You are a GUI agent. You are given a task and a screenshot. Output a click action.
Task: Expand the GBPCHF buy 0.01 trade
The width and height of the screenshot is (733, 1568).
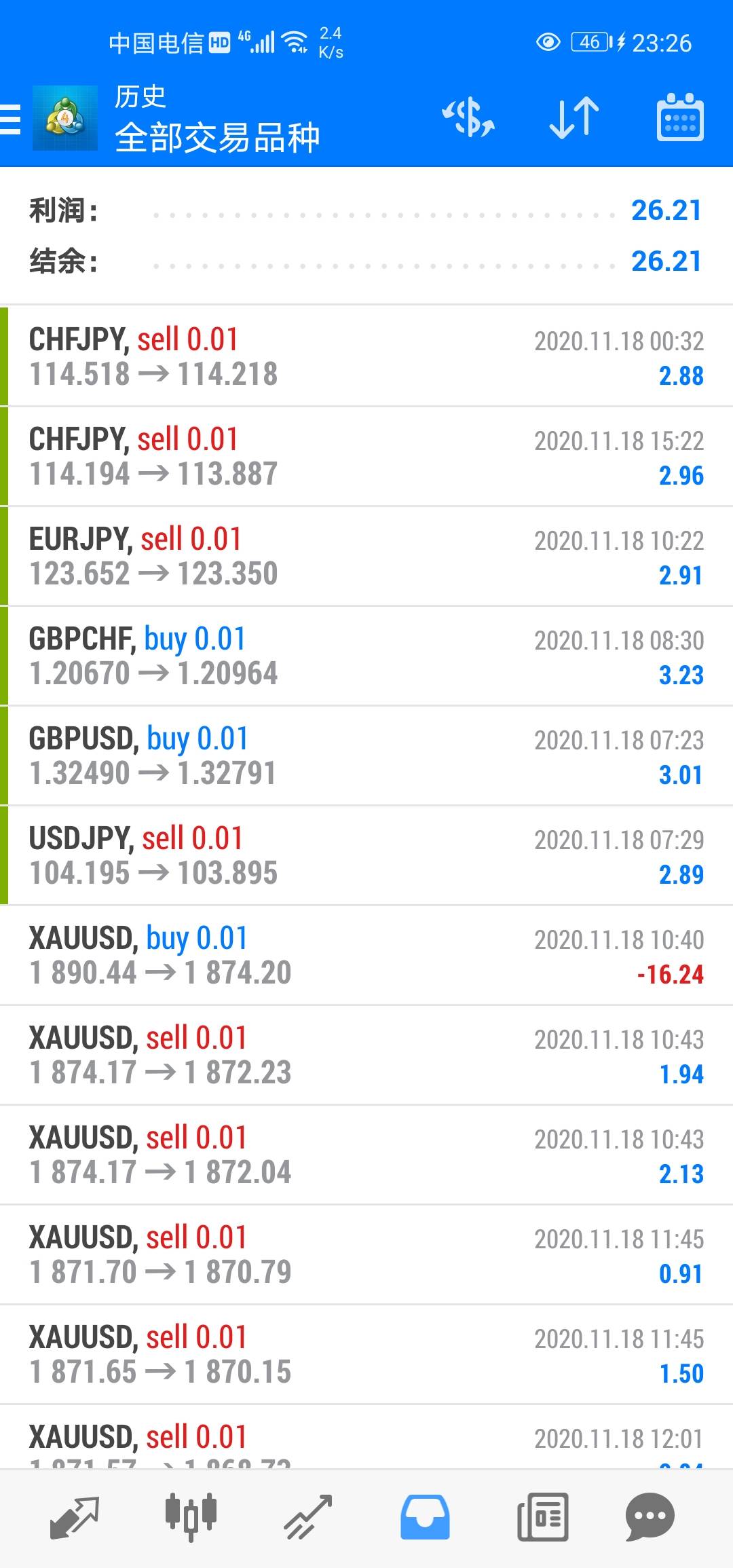coord(366,656)
